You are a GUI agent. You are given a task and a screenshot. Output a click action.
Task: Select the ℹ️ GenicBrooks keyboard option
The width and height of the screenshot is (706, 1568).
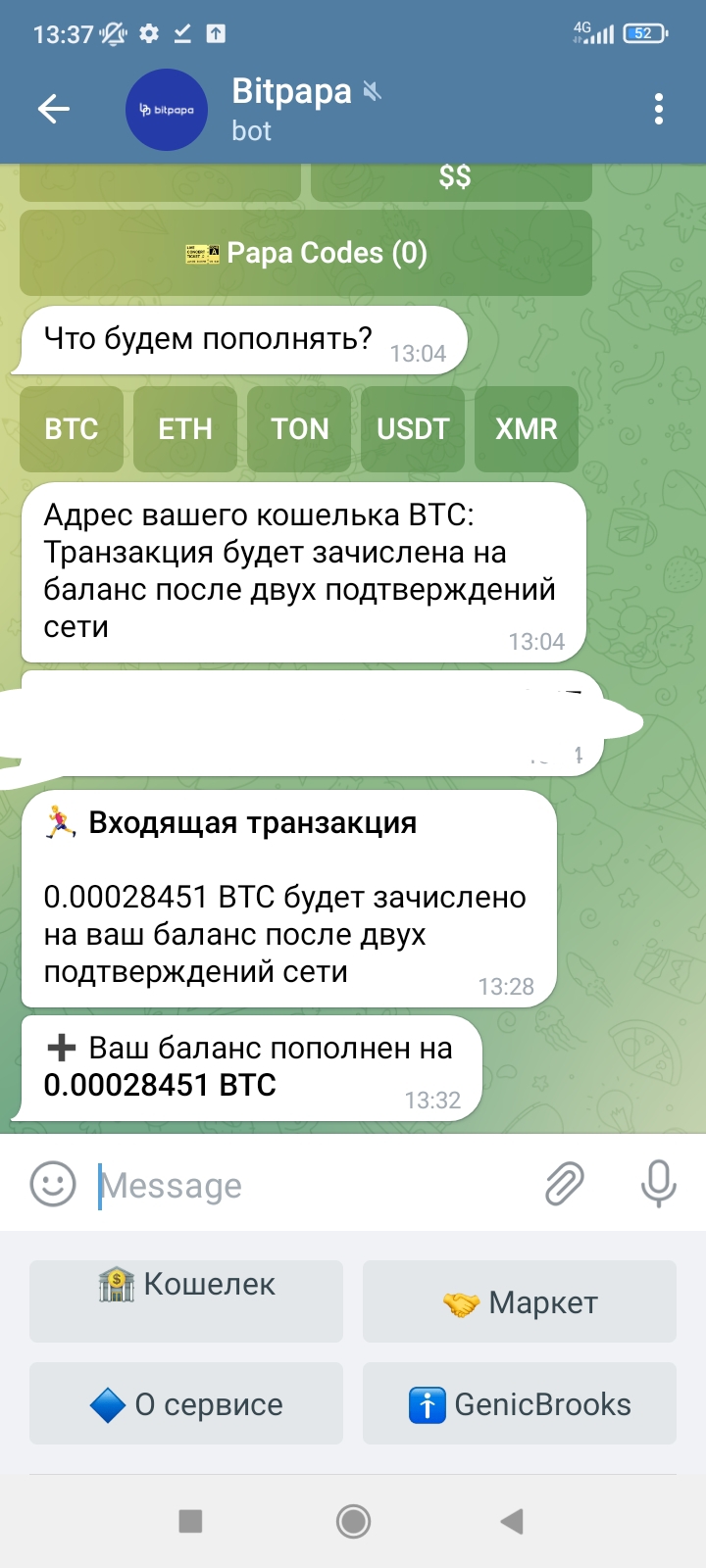(519, 1403)
